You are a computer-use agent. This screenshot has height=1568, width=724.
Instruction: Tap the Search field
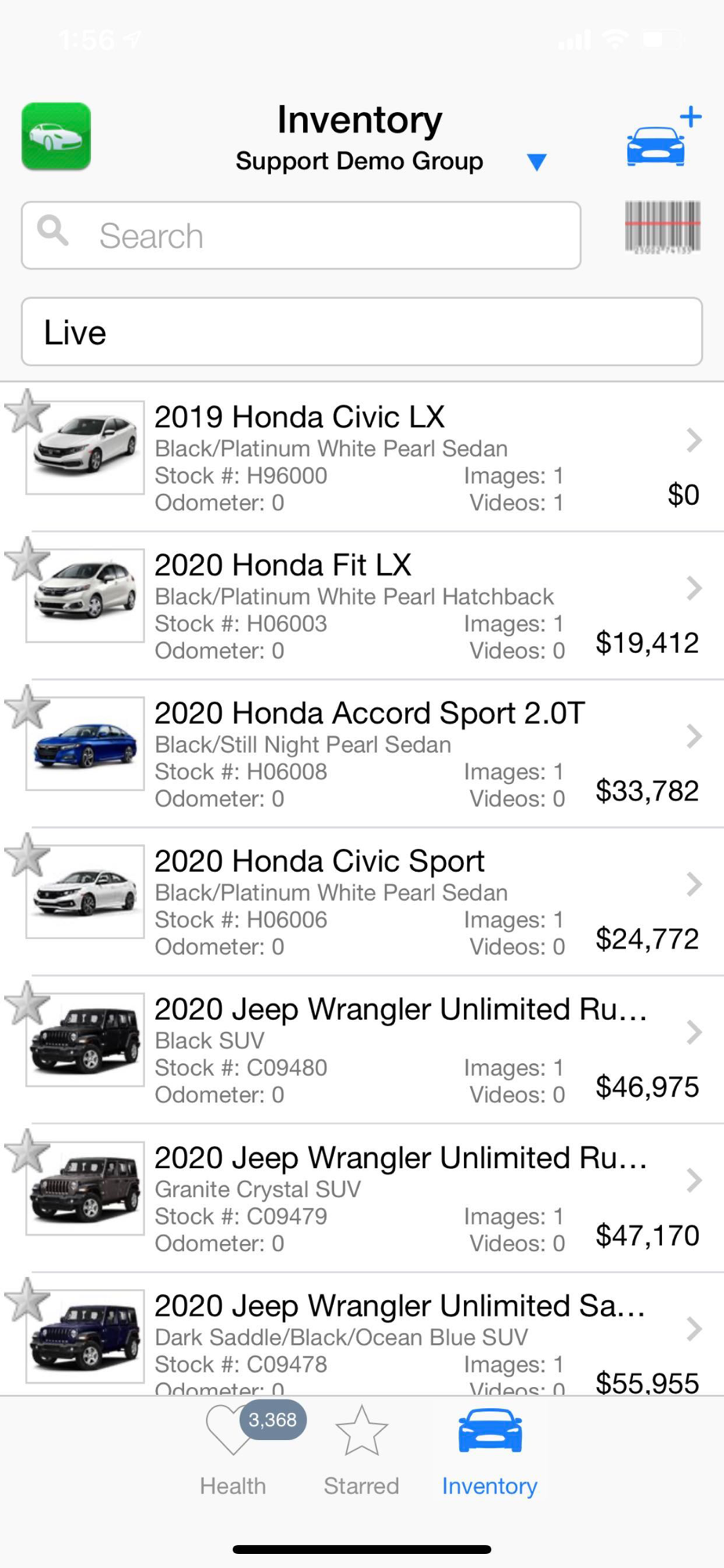[x=301, y=235]
